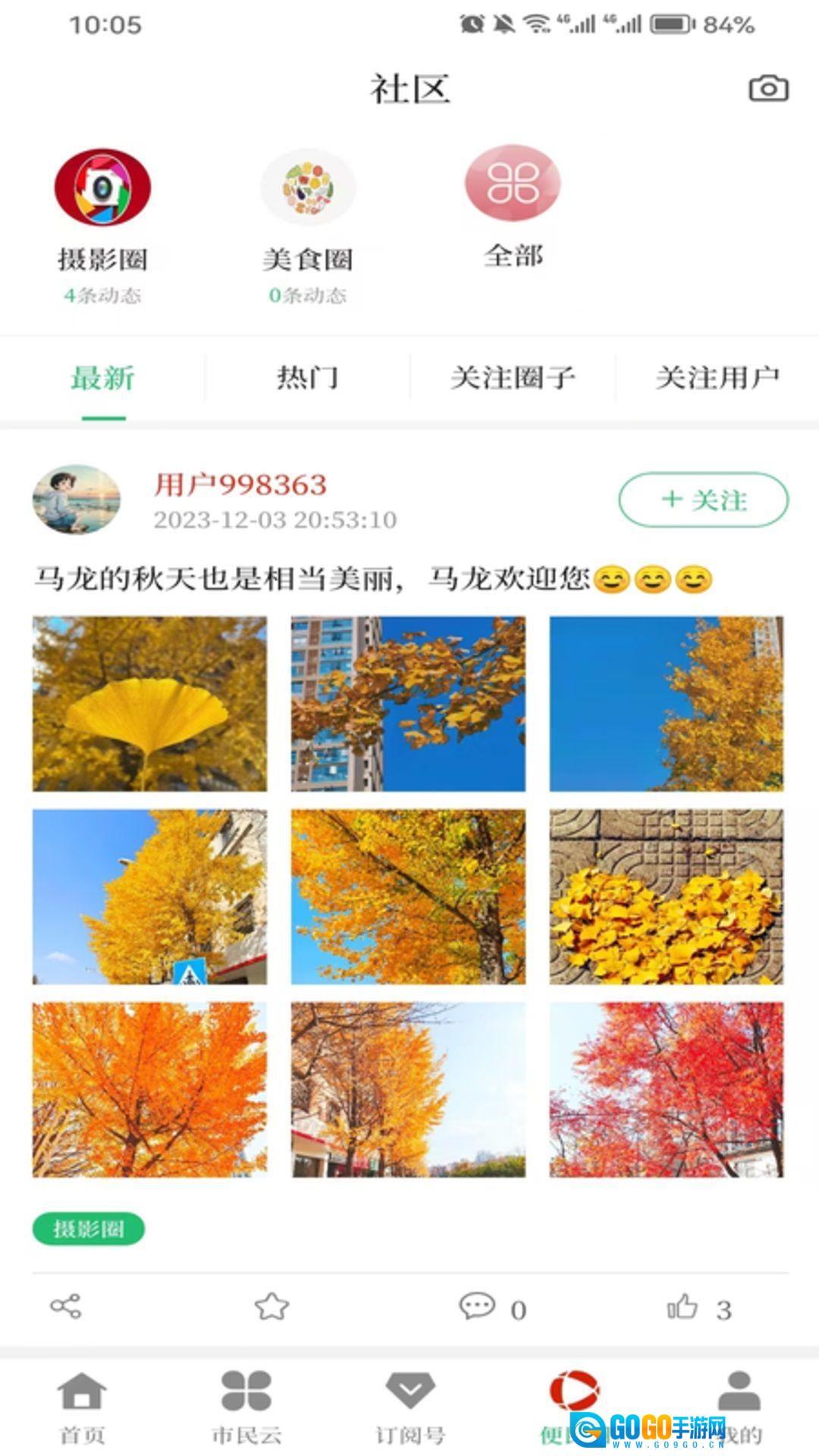Follow 用户998363 with the 关注 button

(703, 500)
